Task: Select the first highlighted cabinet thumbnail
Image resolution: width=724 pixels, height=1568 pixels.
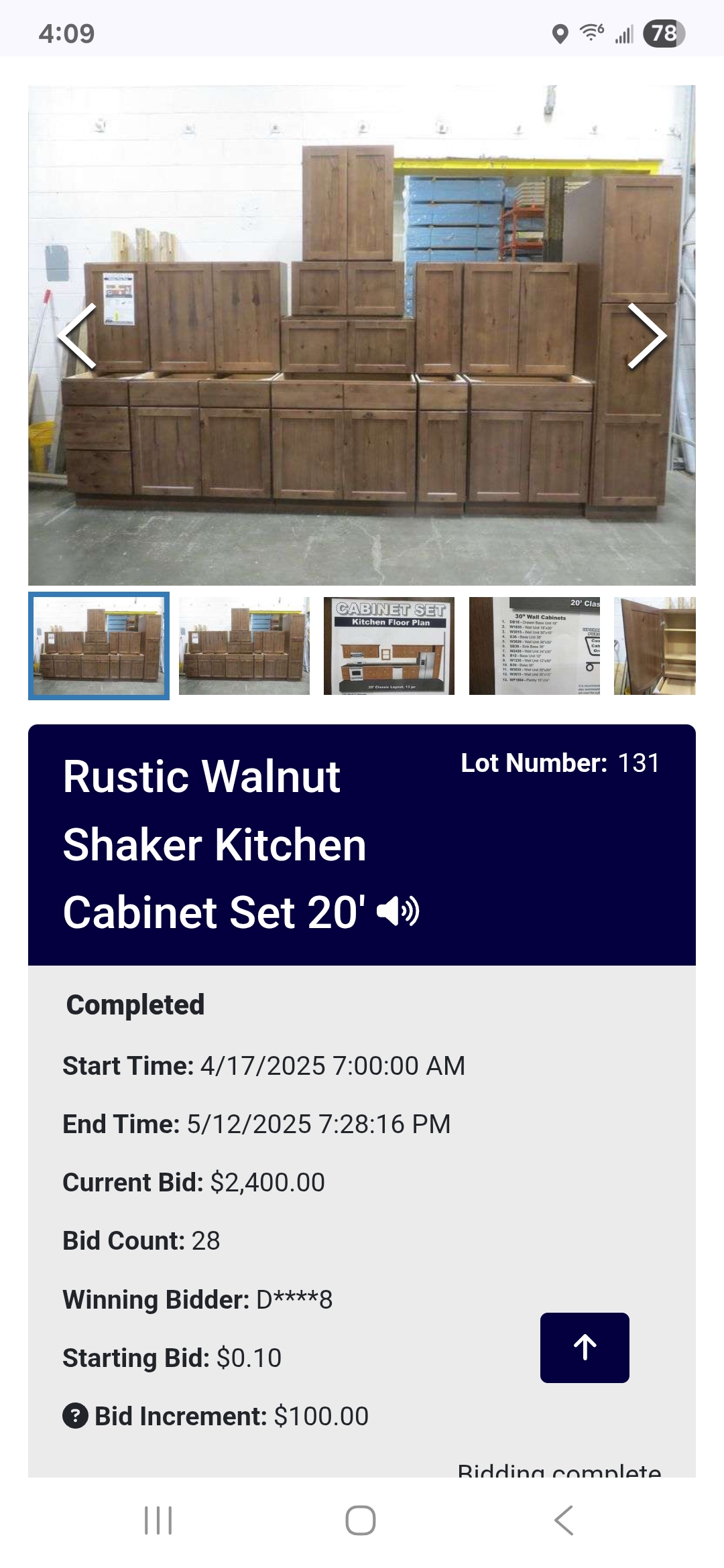Action: [x=99, y=646]
